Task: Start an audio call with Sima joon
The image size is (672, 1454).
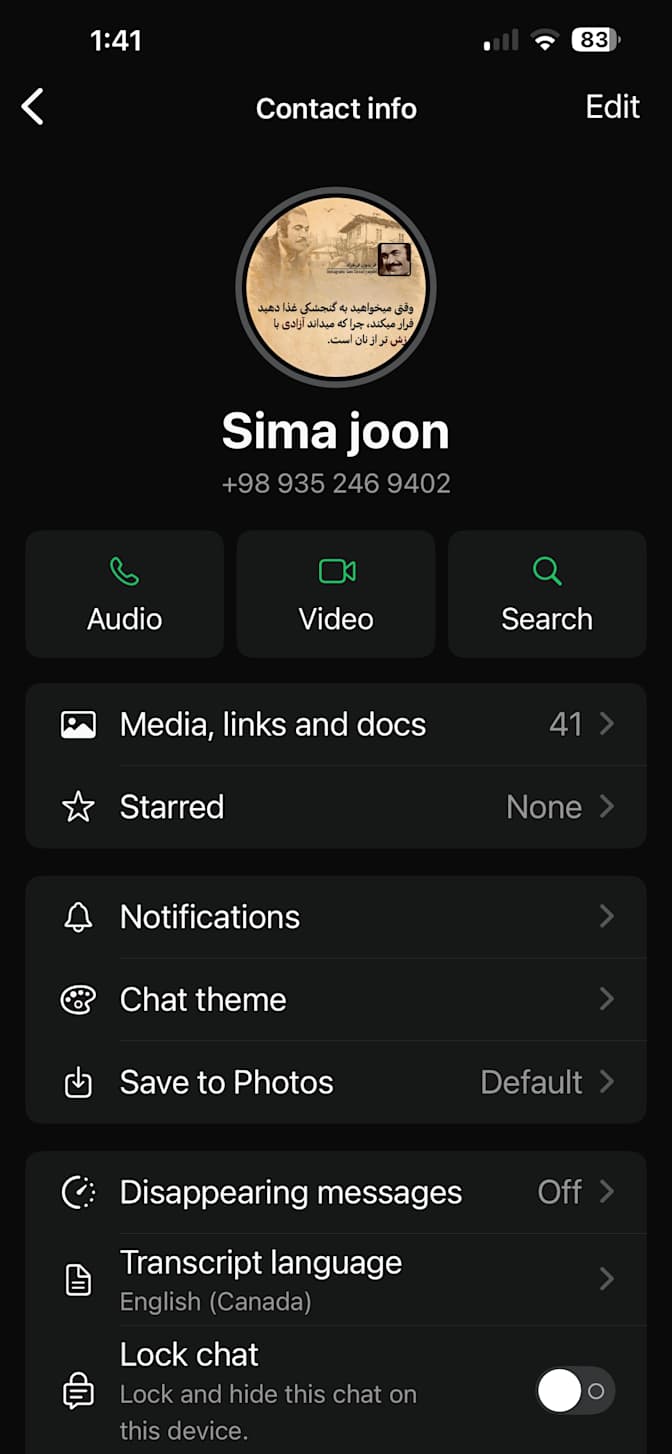Action: (124, 594)
